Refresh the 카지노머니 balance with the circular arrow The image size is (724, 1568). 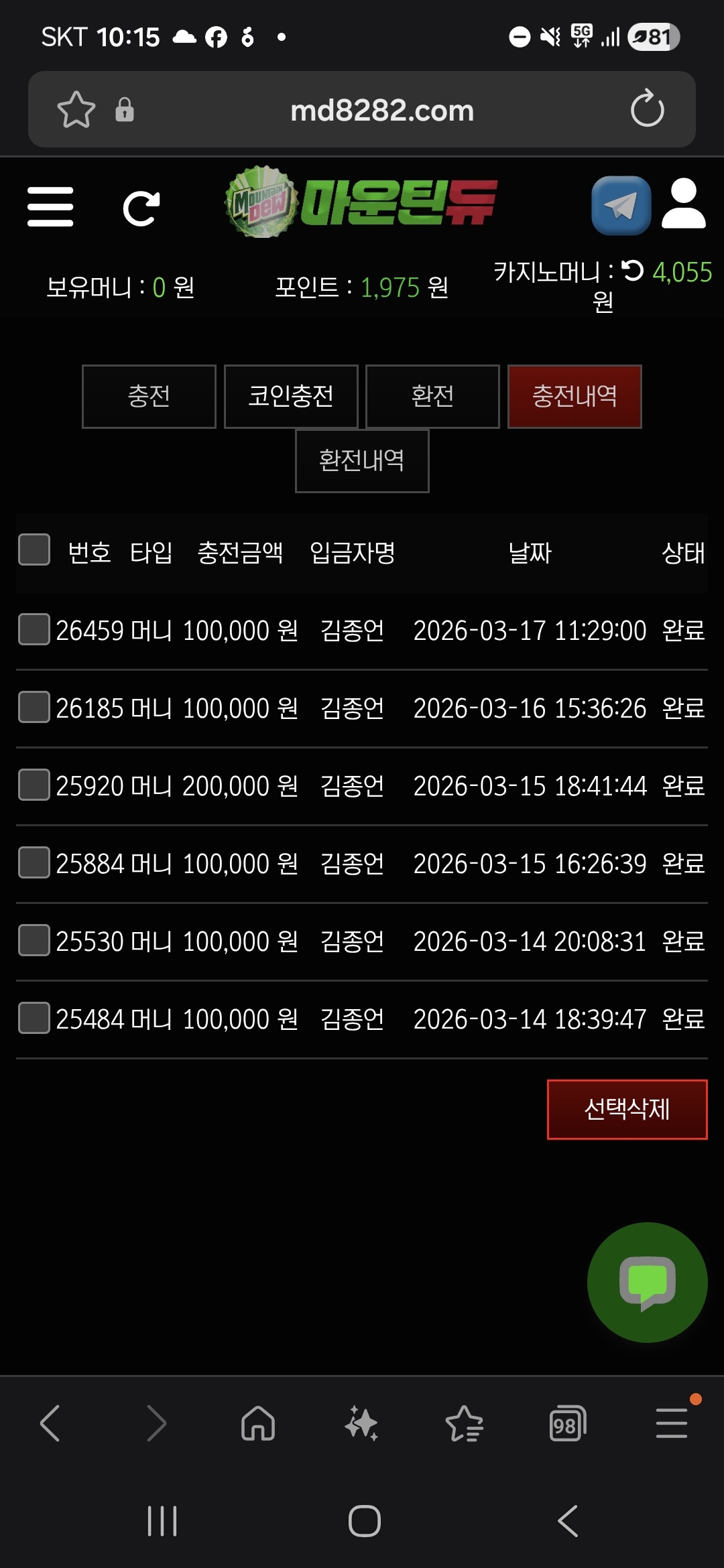[x=631, y=271]
